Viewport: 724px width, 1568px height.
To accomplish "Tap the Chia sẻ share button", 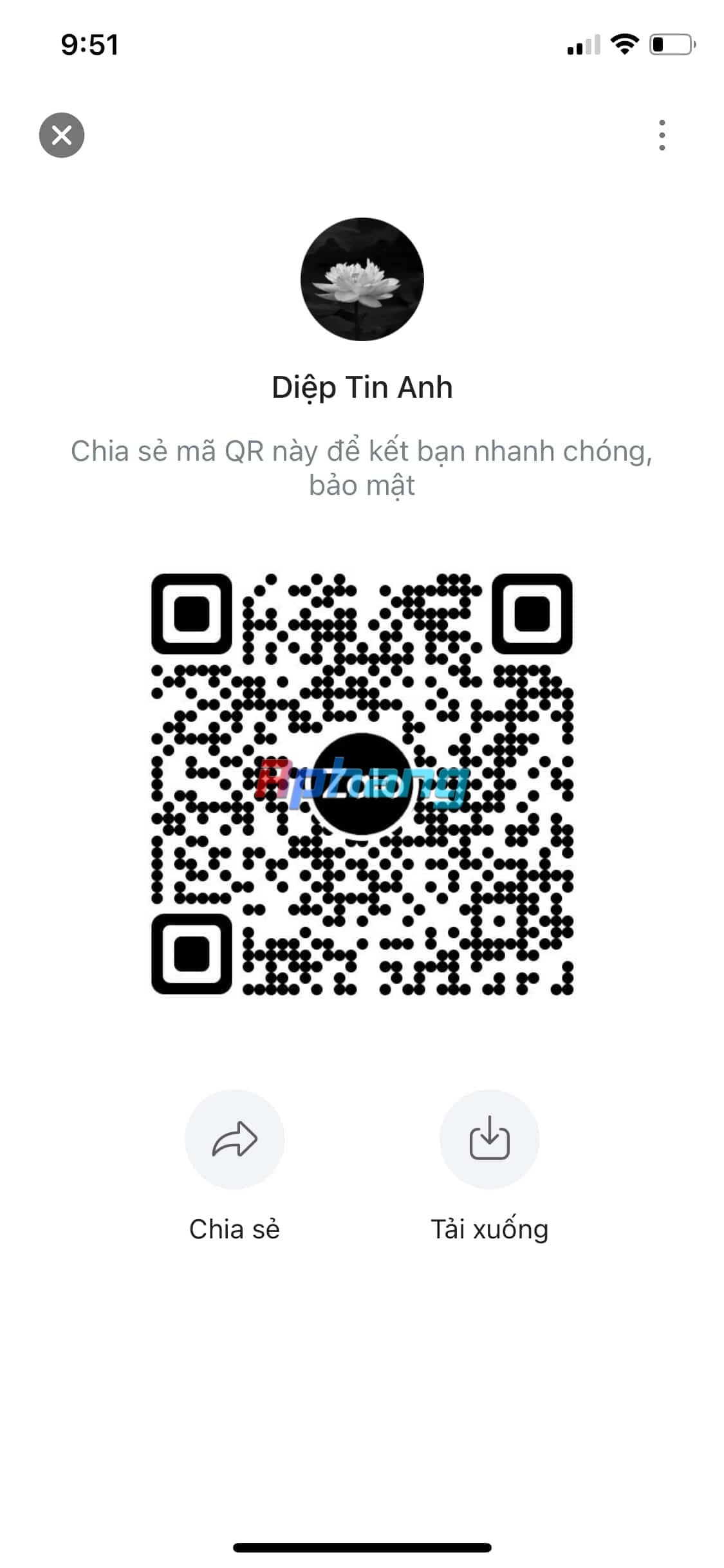I will click(x=235, y=1139).
